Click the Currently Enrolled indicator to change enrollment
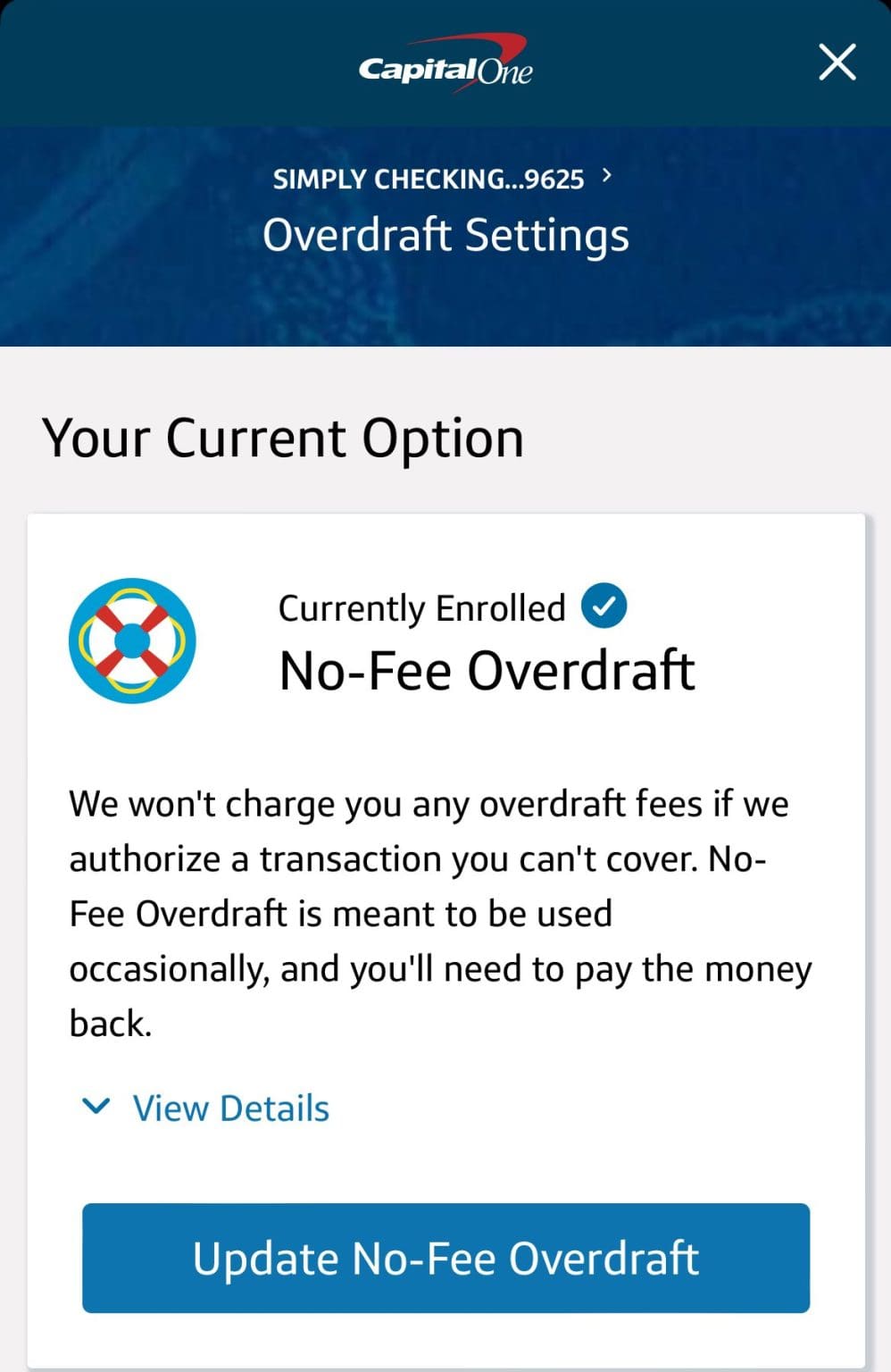Viewport: 891px width, 1372px height. (x=420, y=607)
